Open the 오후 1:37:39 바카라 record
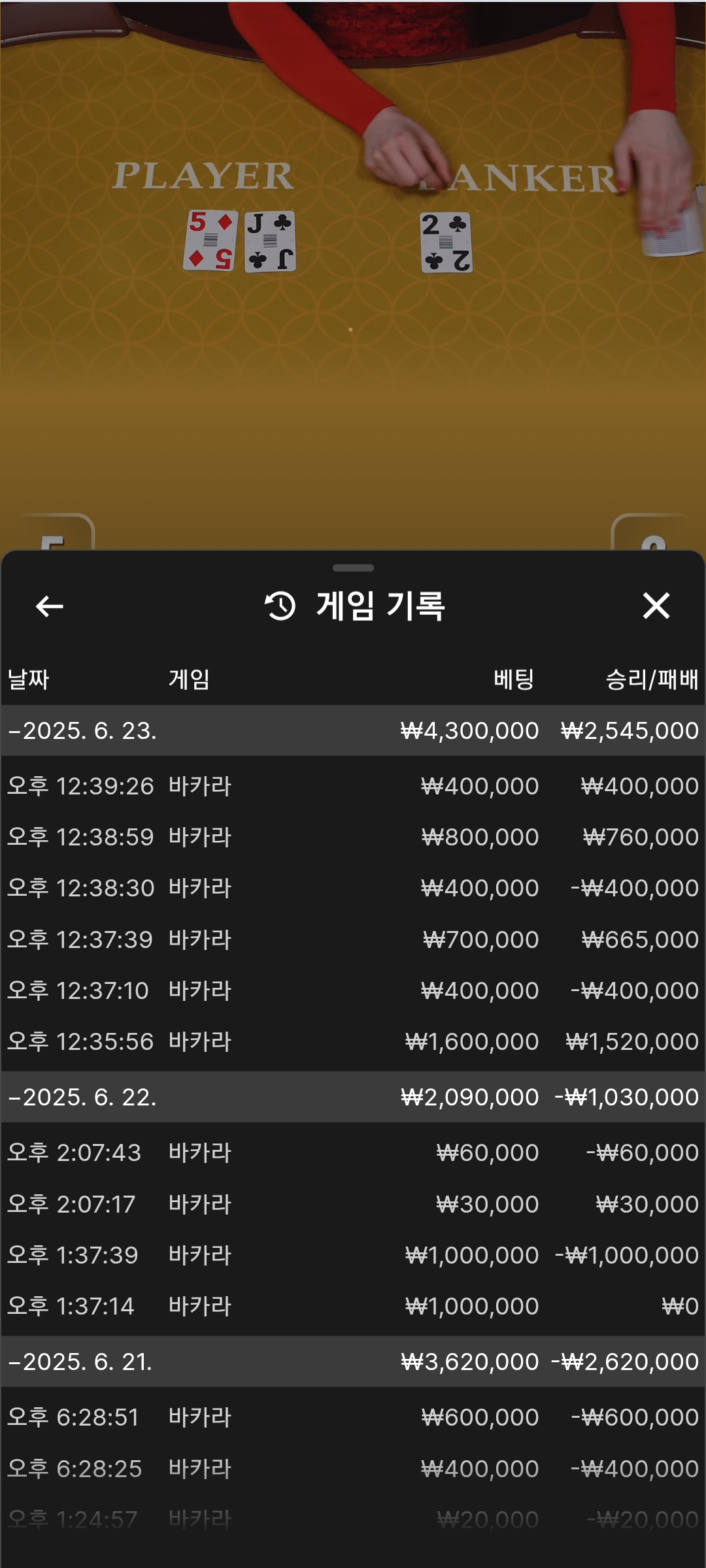This screenshot has height=1568, width=706. click(x=353, y=1255)
